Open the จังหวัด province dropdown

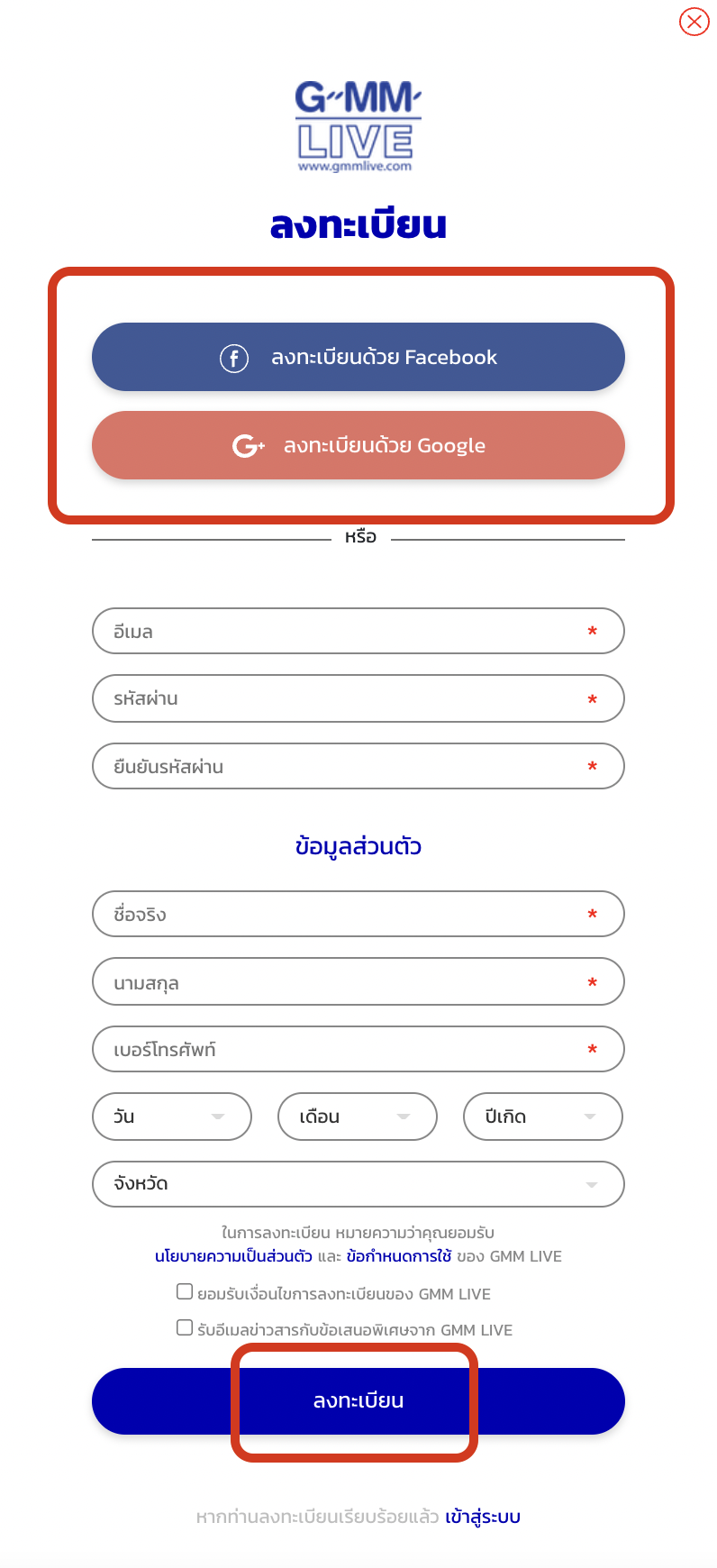click(358, 1183)
